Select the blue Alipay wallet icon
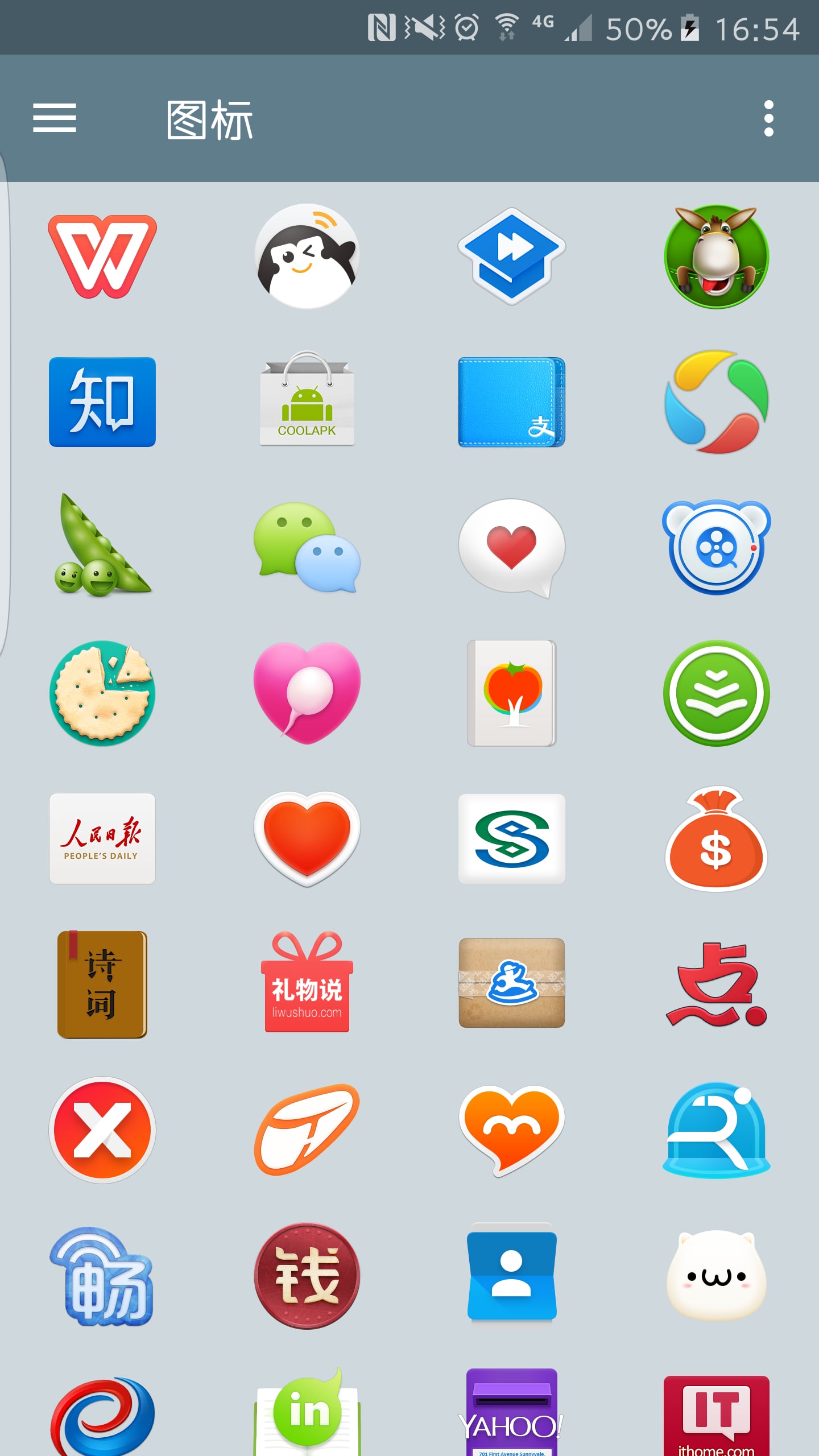 click(x=512, y=402)
